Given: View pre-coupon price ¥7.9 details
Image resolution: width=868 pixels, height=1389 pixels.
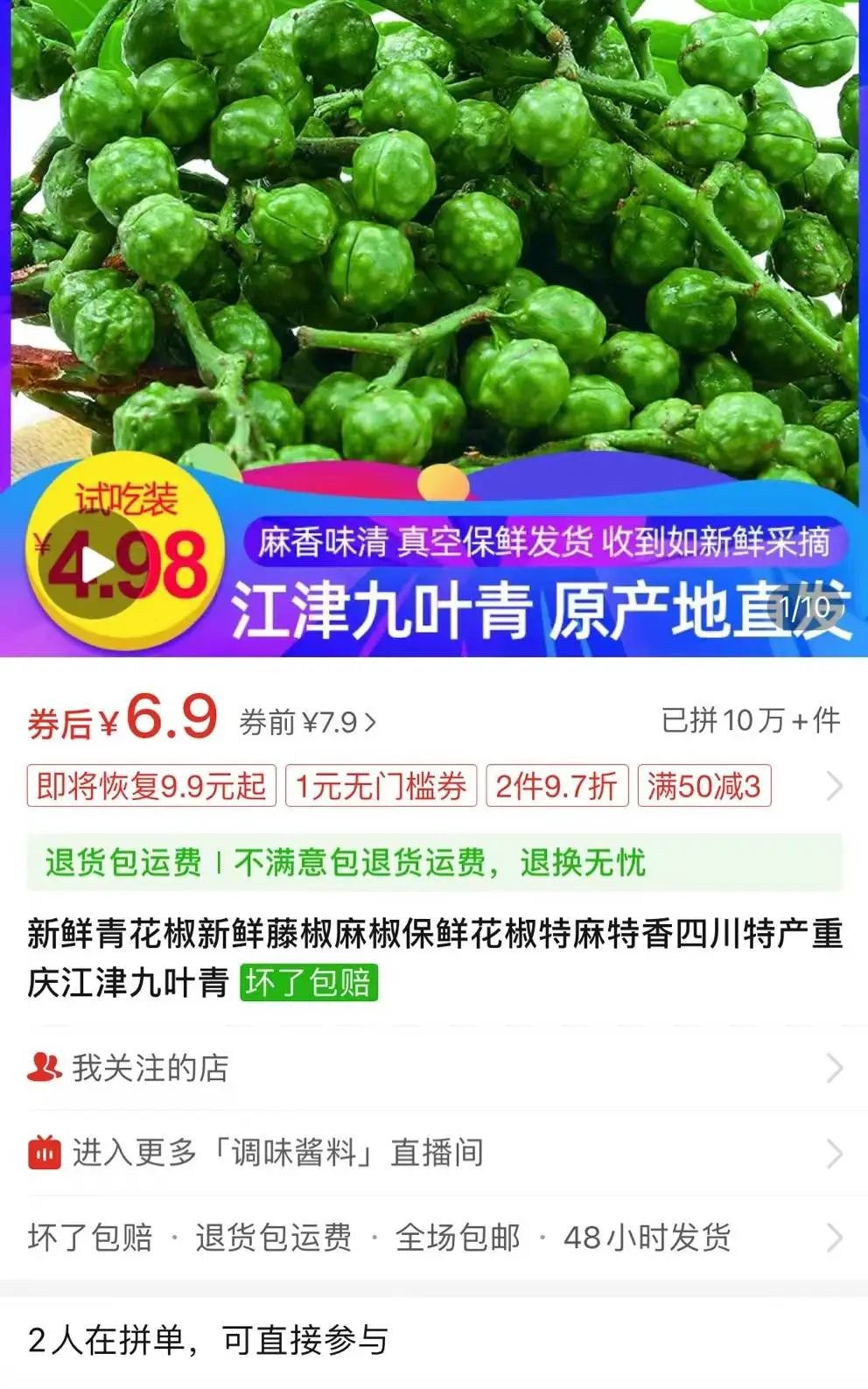Looking at the screenshot, I should click(x=307, y=722).
